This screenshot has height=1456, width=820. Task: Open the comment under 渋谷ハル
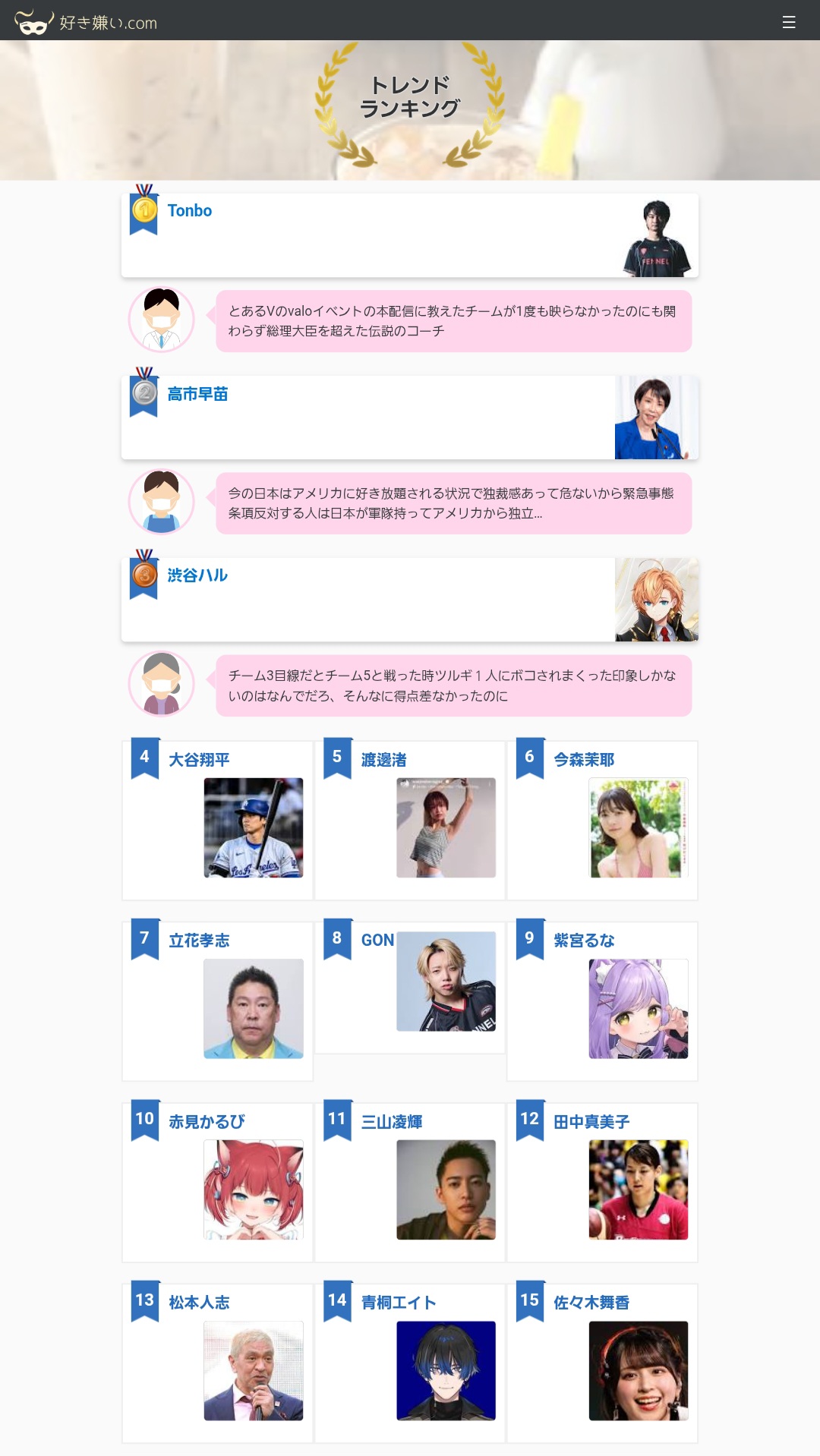click(453, 685)
